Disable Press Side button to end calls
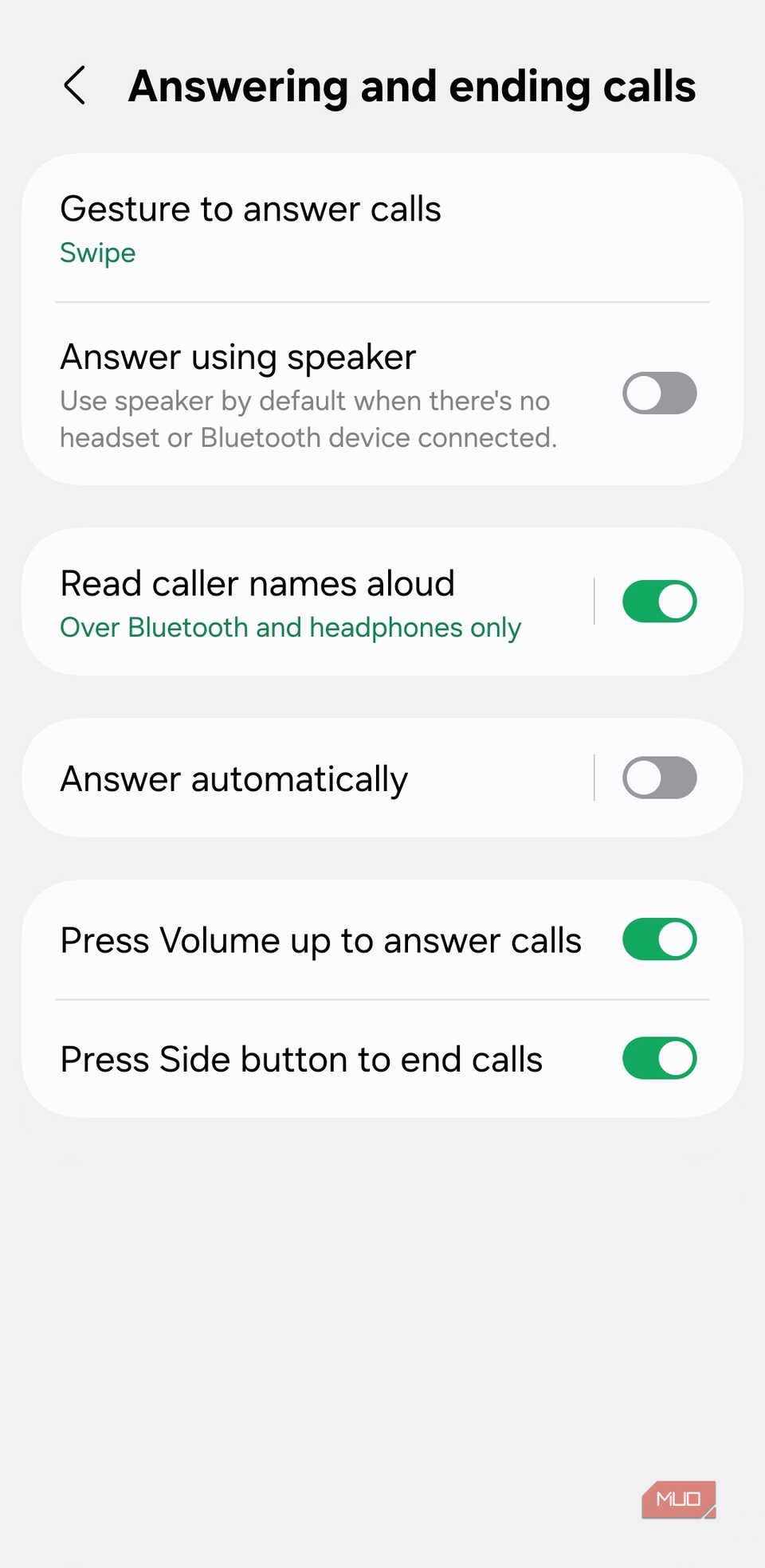The width and height of the screenshot is (765, 1568). [x=659, y=1058]
